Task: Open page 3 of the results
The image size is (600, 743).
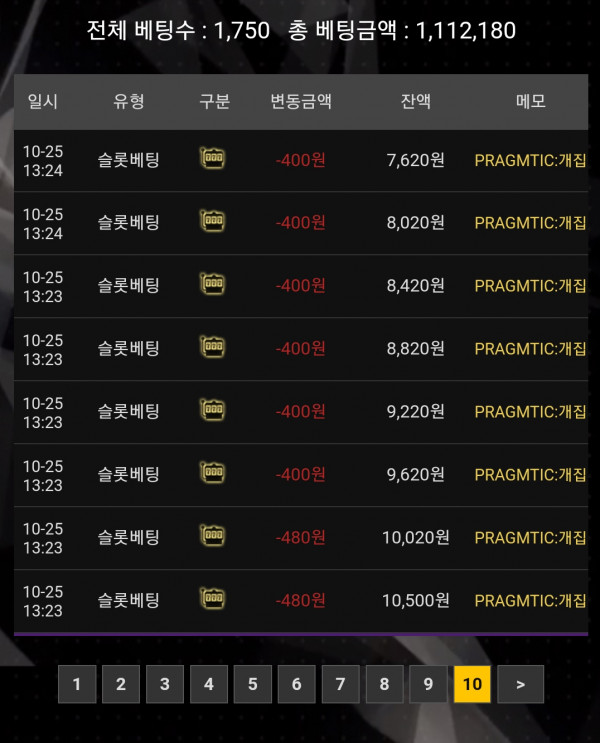Action: pyautogui.click(x=165, y=684)
